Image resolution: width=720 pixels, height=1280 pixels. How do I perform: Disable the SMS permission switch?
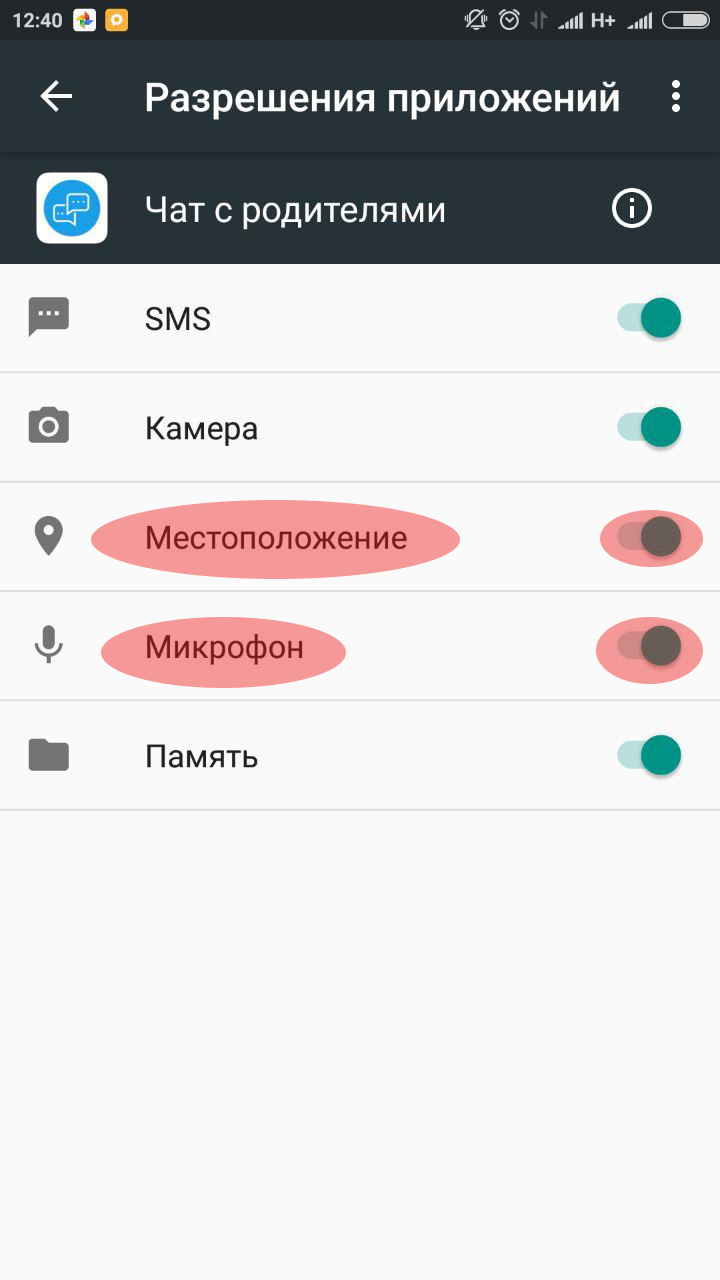coord(649,319)
